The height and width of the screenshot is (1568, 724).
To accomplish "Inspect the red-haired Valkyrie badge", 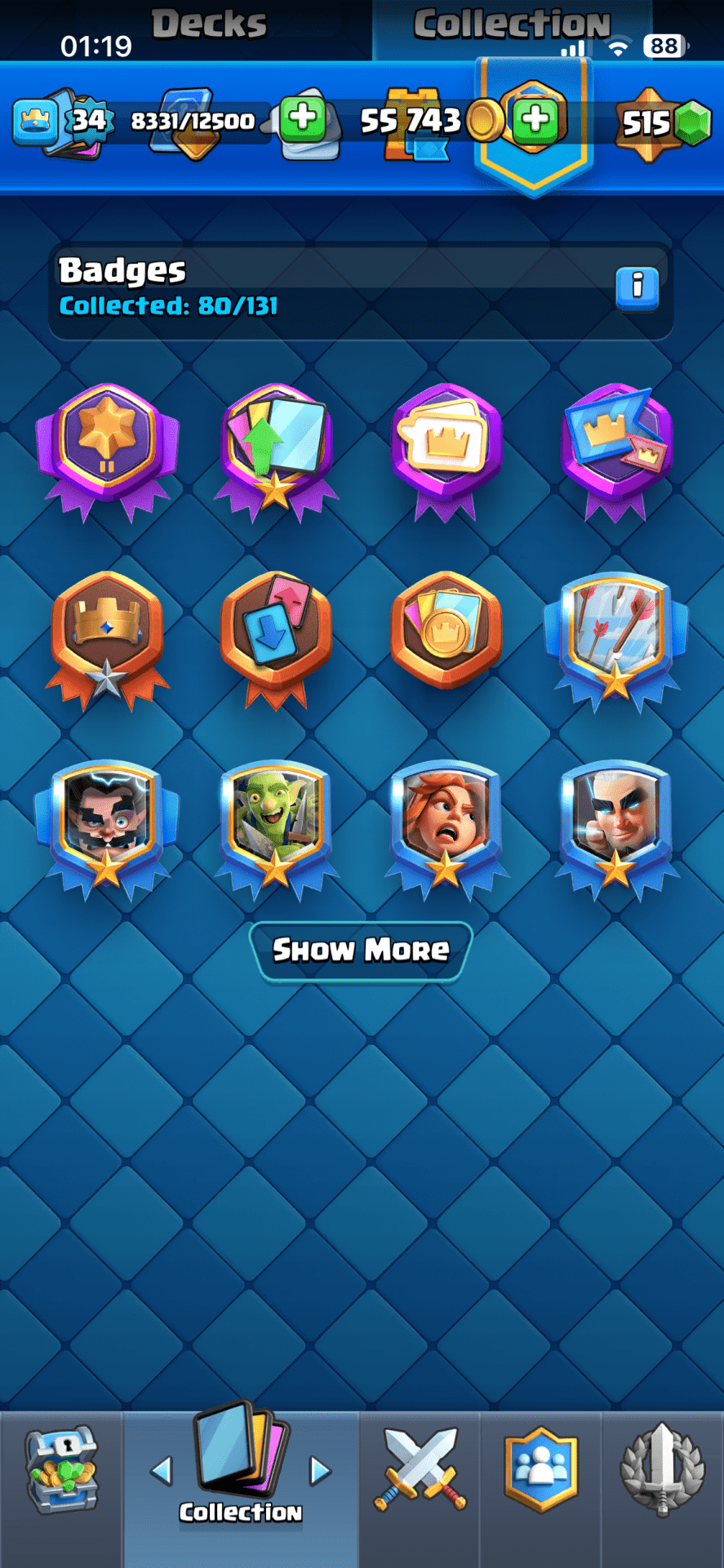I will 446,825.
